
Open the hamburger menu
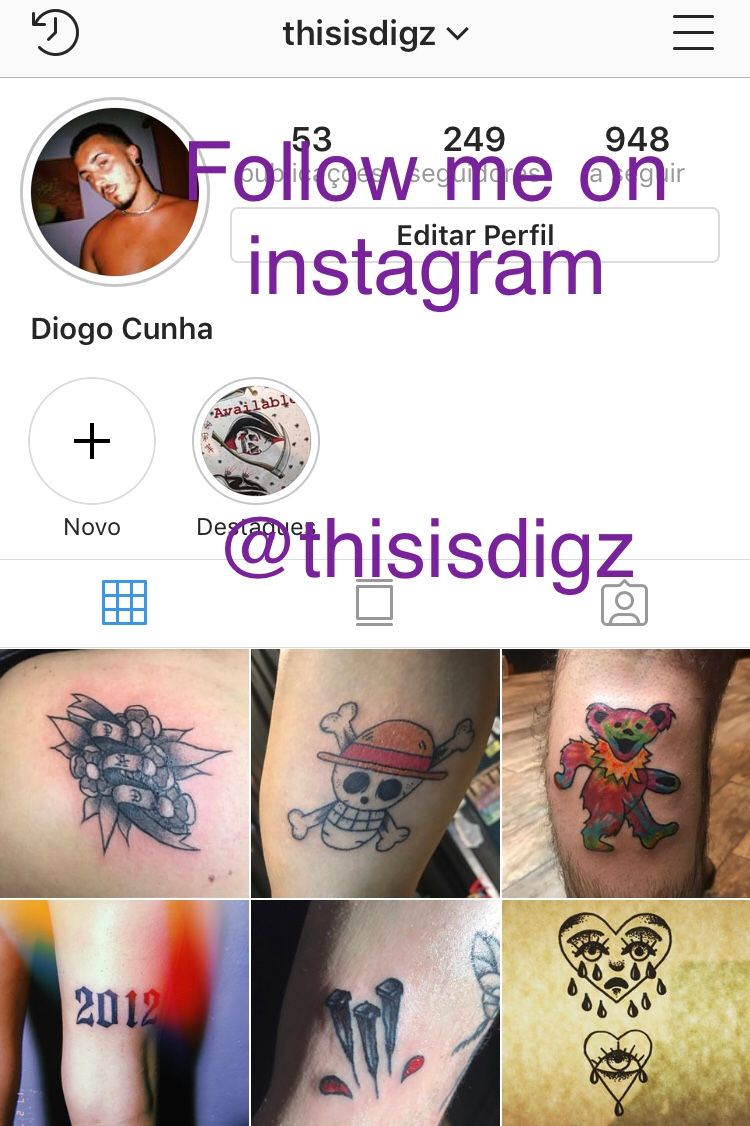tap(693, 33)
